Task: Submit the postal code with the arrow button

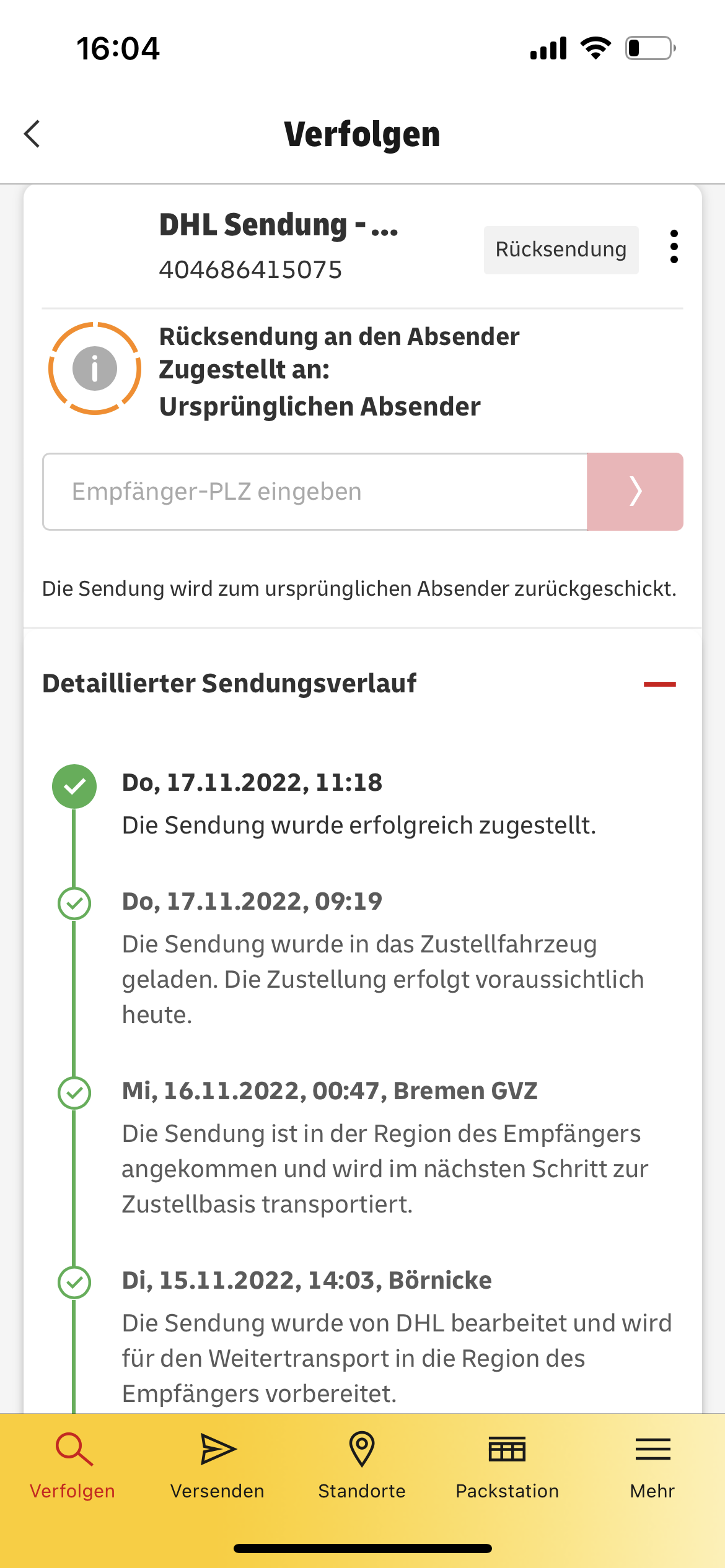Action: [x=635, y=492]
